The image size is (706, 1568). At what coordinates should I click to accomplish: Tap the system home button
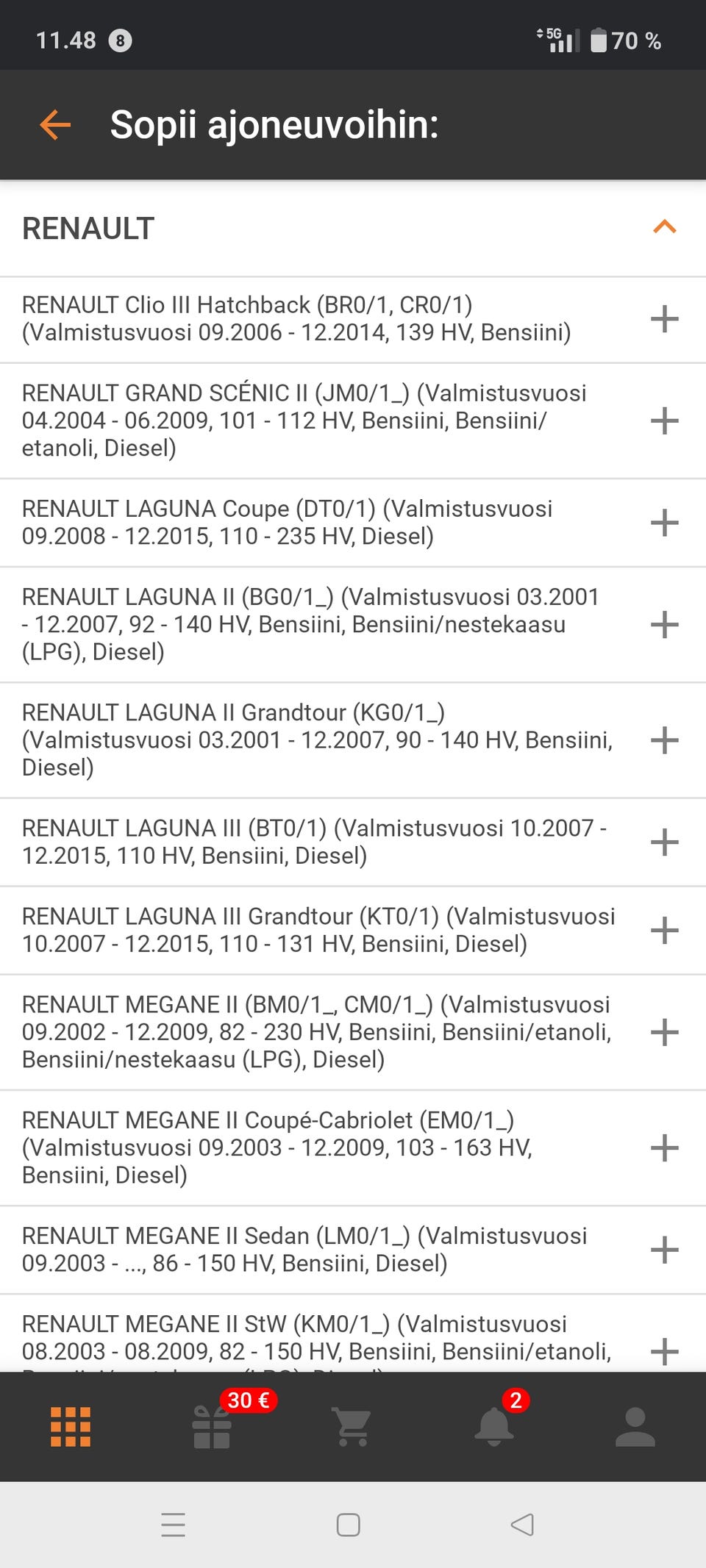click(348, 1525)
